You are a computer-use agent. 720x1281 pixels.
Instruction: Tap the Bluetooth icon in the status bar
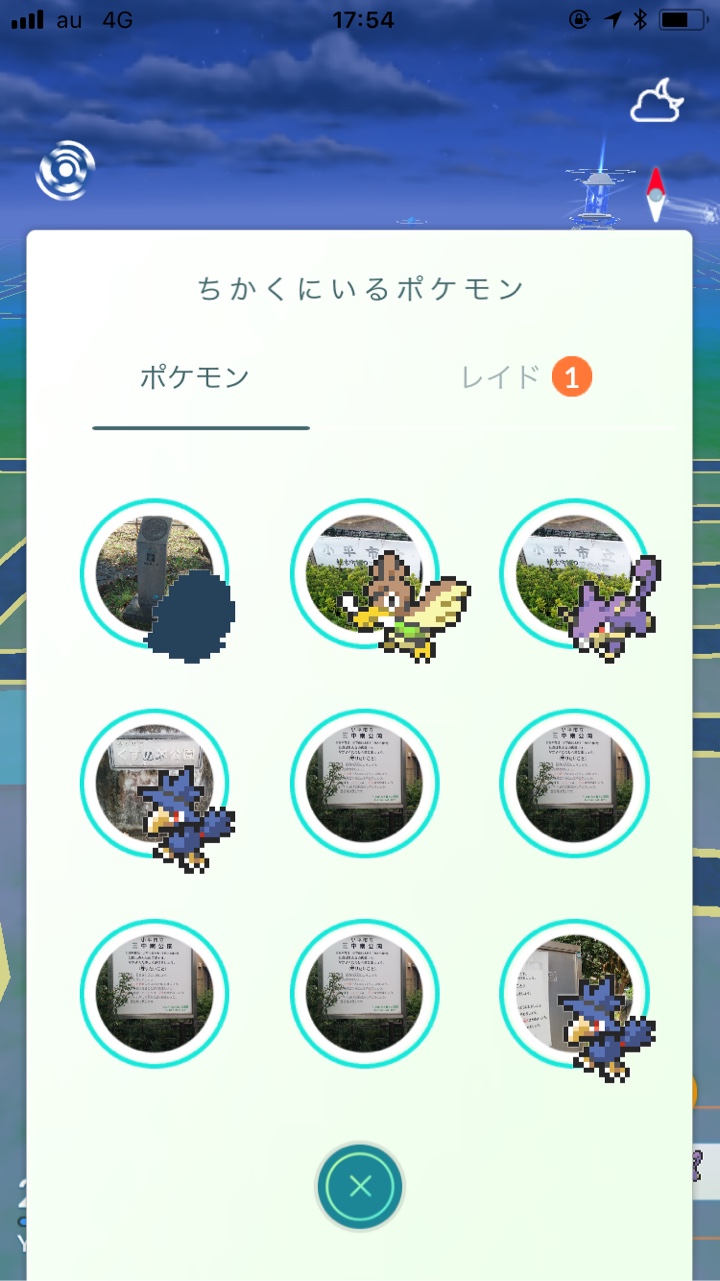tap(640, 17)
